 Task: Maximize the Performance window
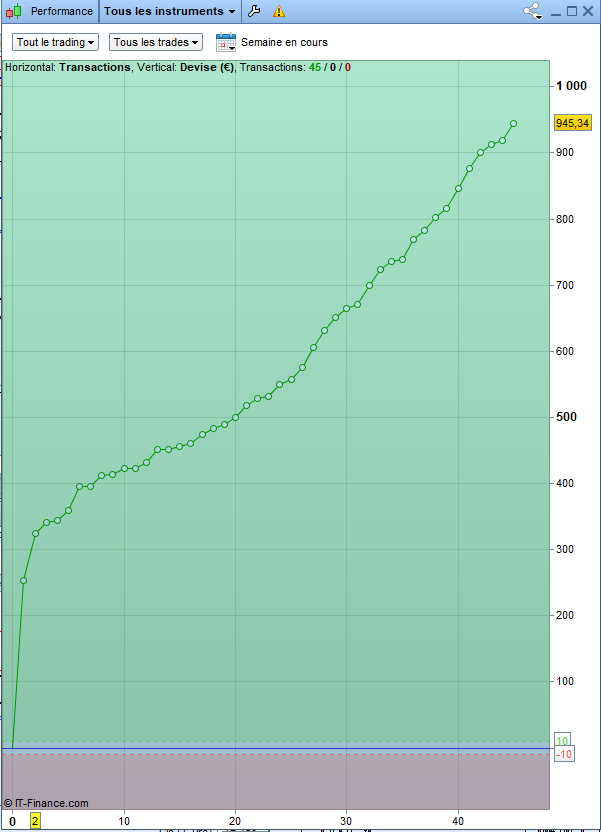(572, 11)
